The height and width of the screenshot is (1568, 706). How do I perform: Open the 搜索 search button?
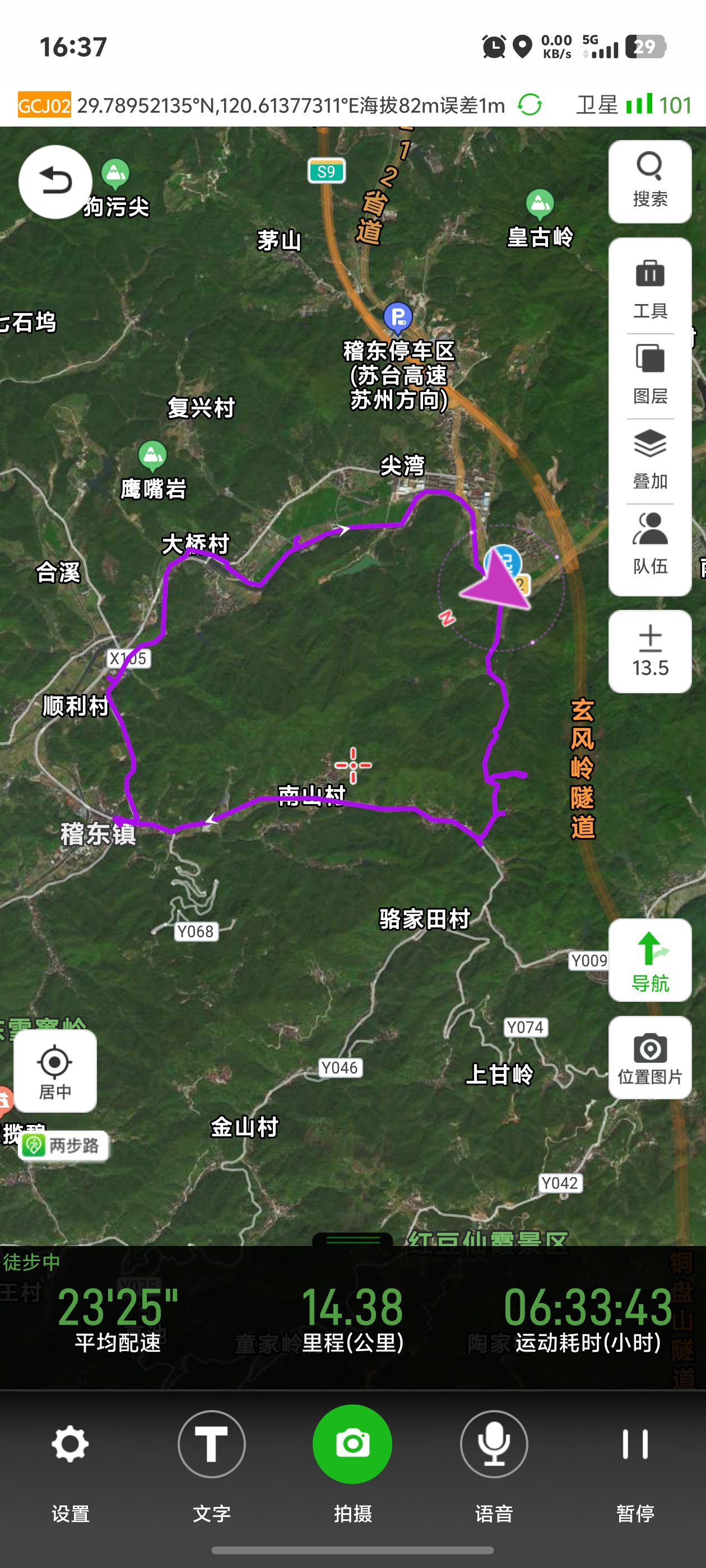click(x=649, y=181)
